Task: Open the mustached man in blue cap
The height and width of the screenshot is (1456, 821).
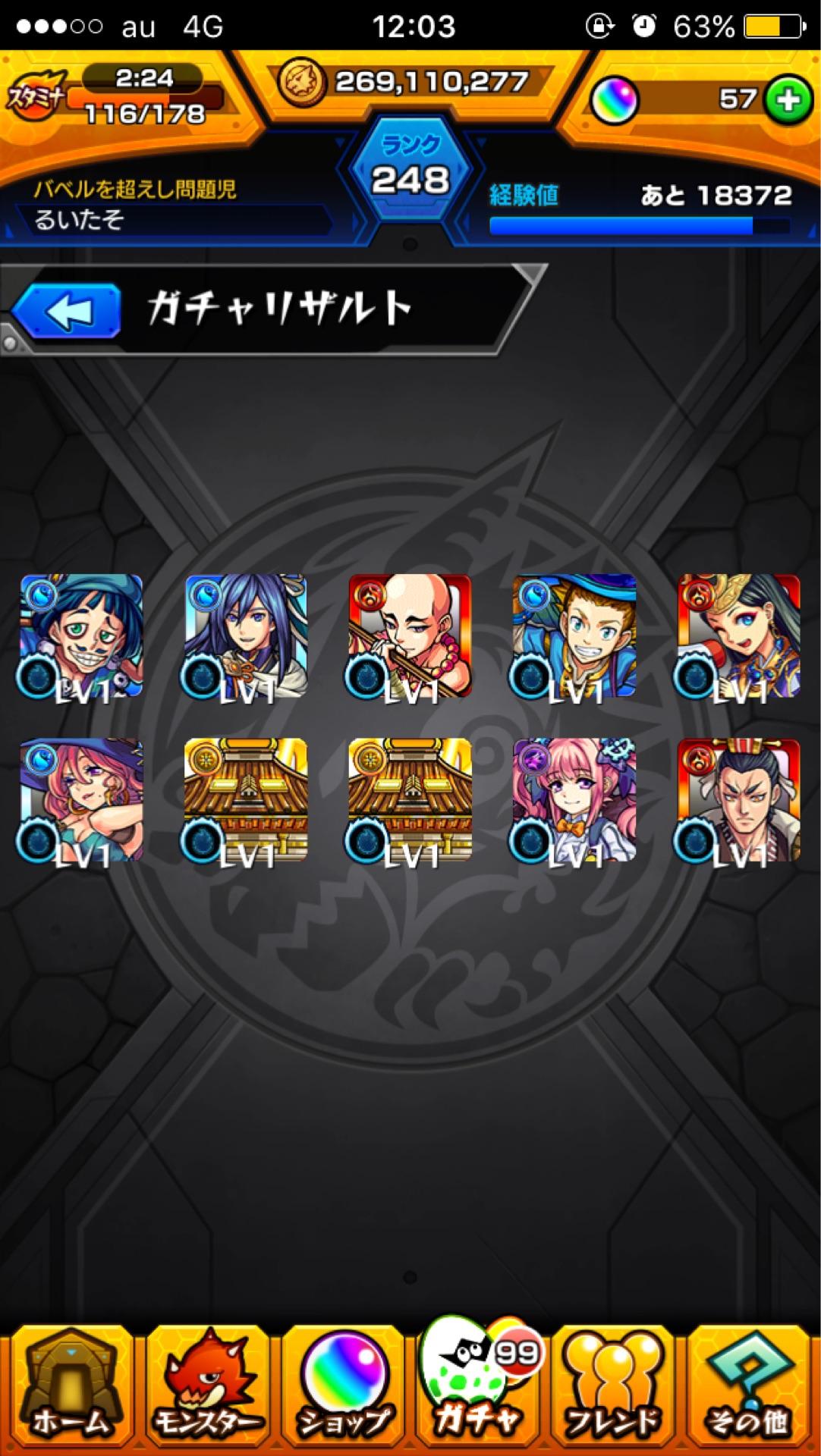Action: coord(82,636)
